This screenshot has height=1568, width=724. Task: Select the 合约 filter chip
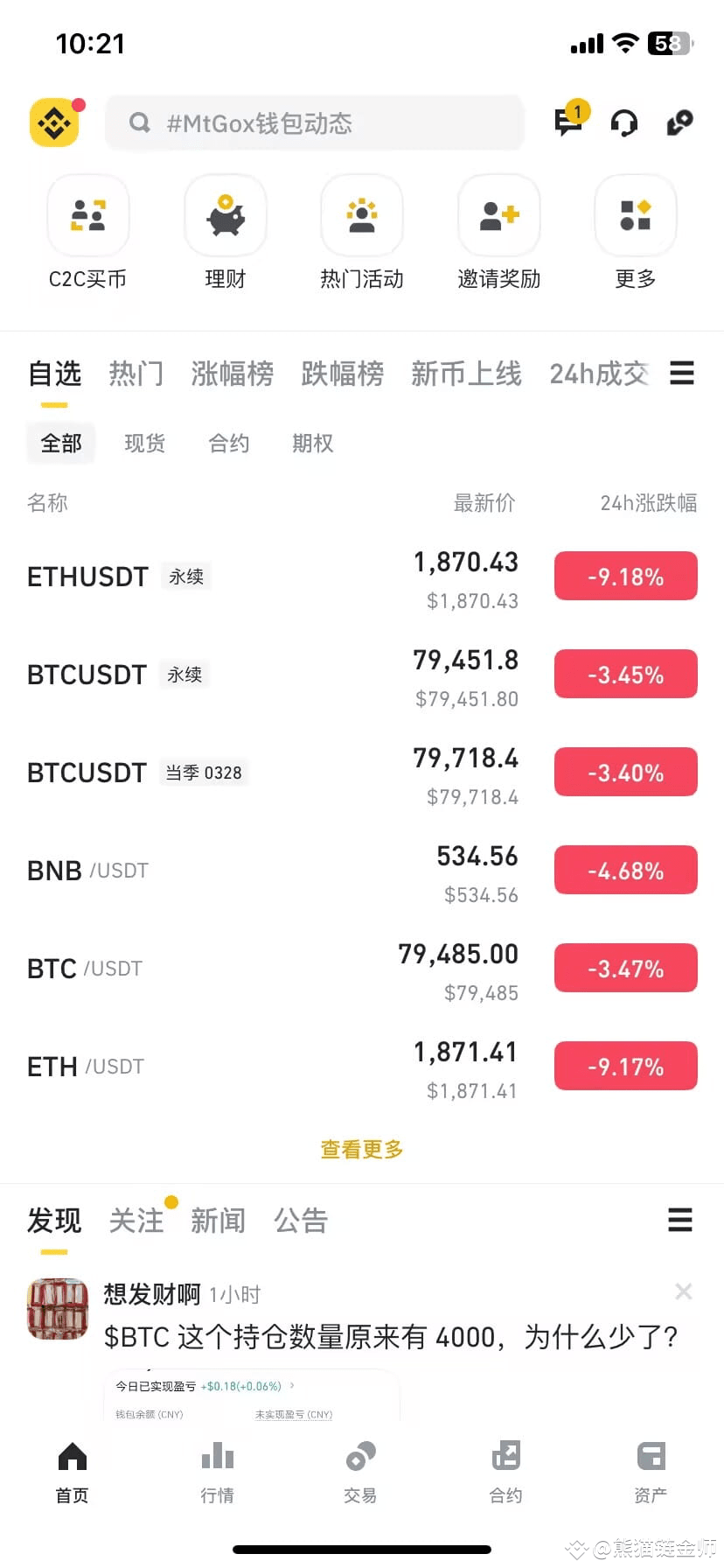coord(229,444)
